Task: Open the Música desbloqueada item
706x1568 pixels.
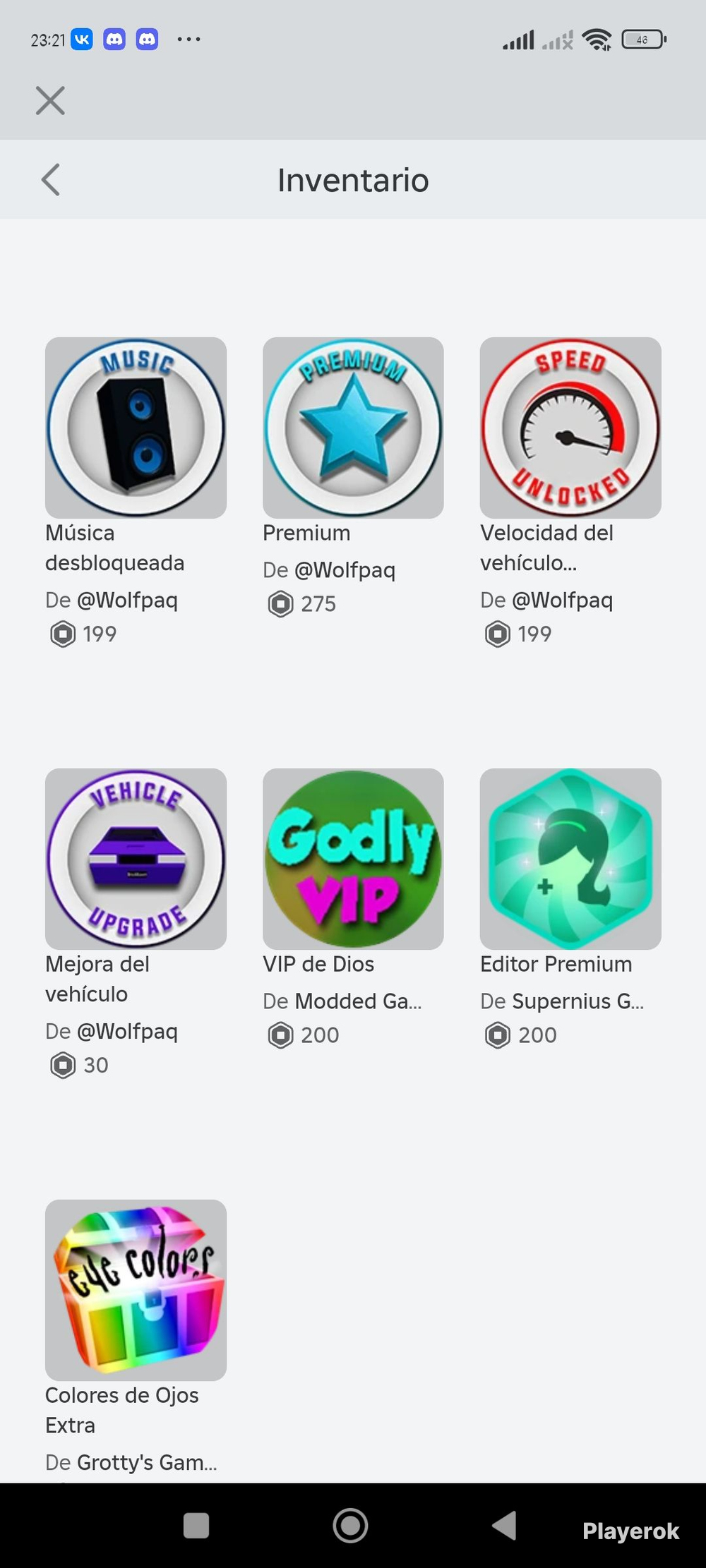Action: 136,428
